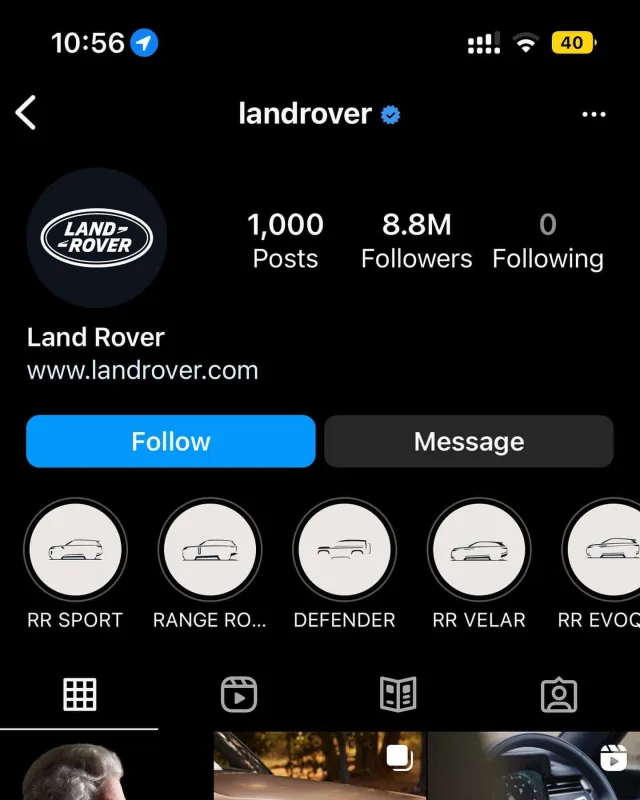The image size is (640, 800).
Task: Switch to the posts grid tab
Action: click(x=79, y=694)
